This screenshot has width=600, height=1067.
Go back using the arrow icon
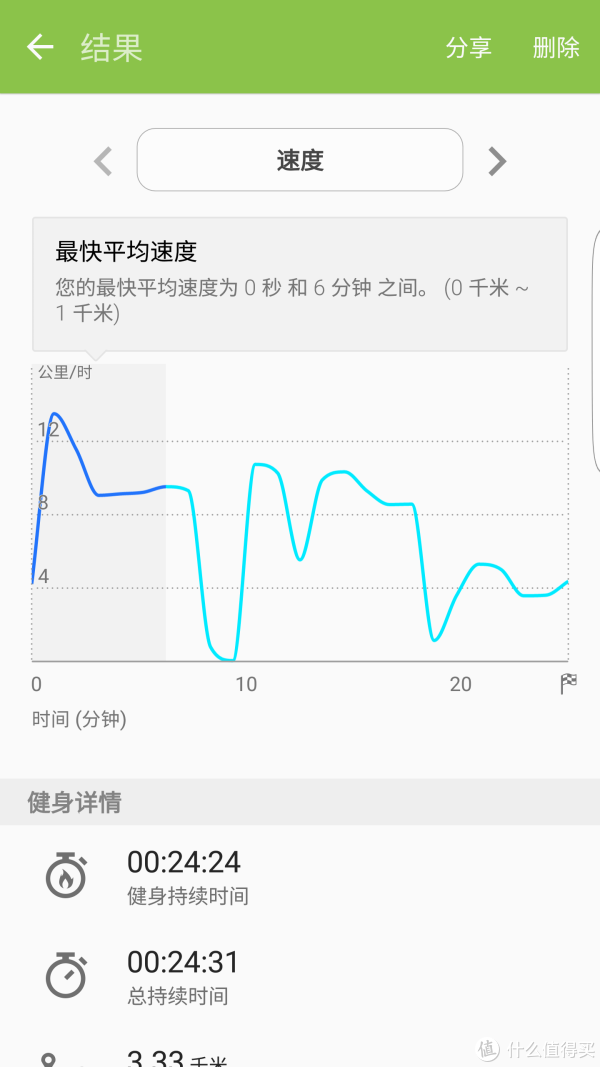point(39,47)
